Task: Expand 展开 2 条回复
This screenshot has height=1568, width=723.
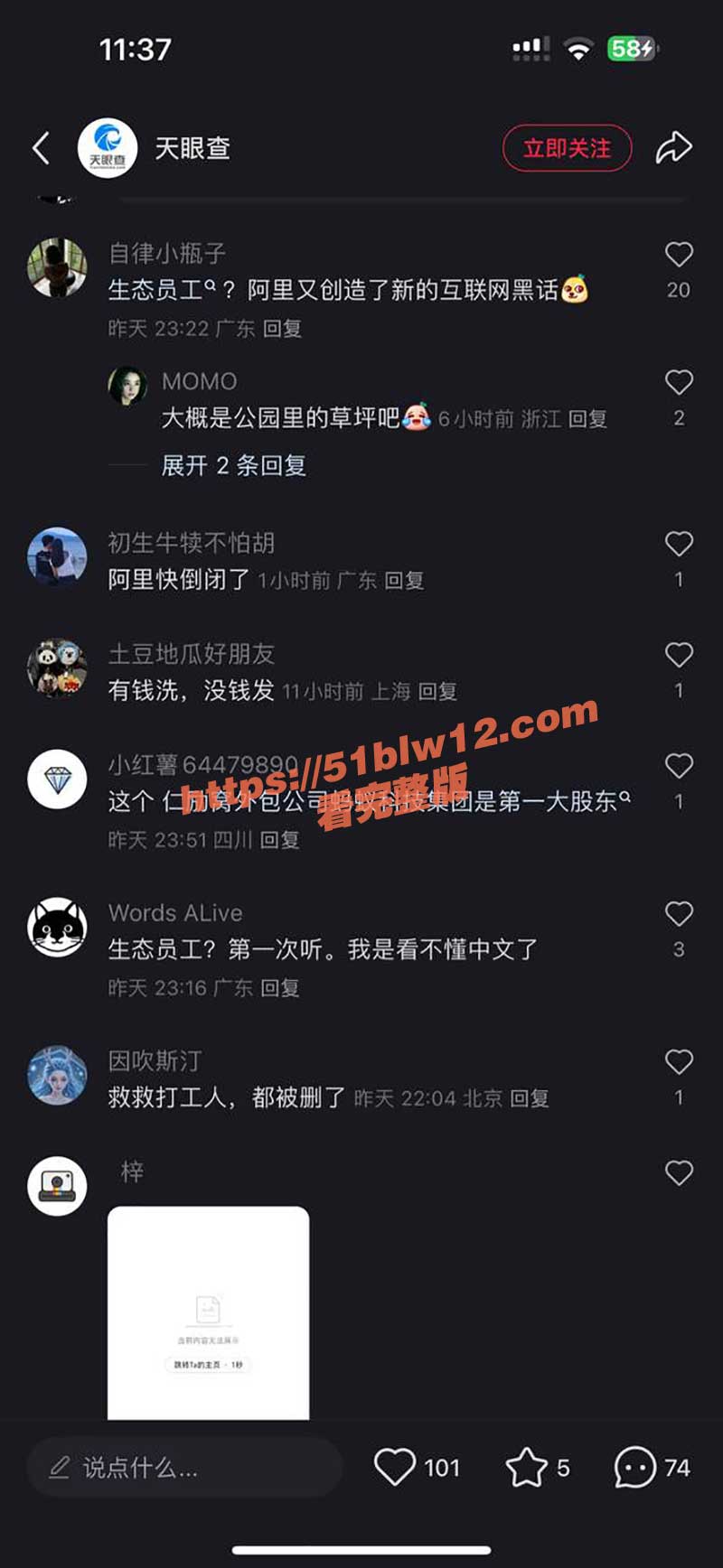Action: tap(233, 465)
